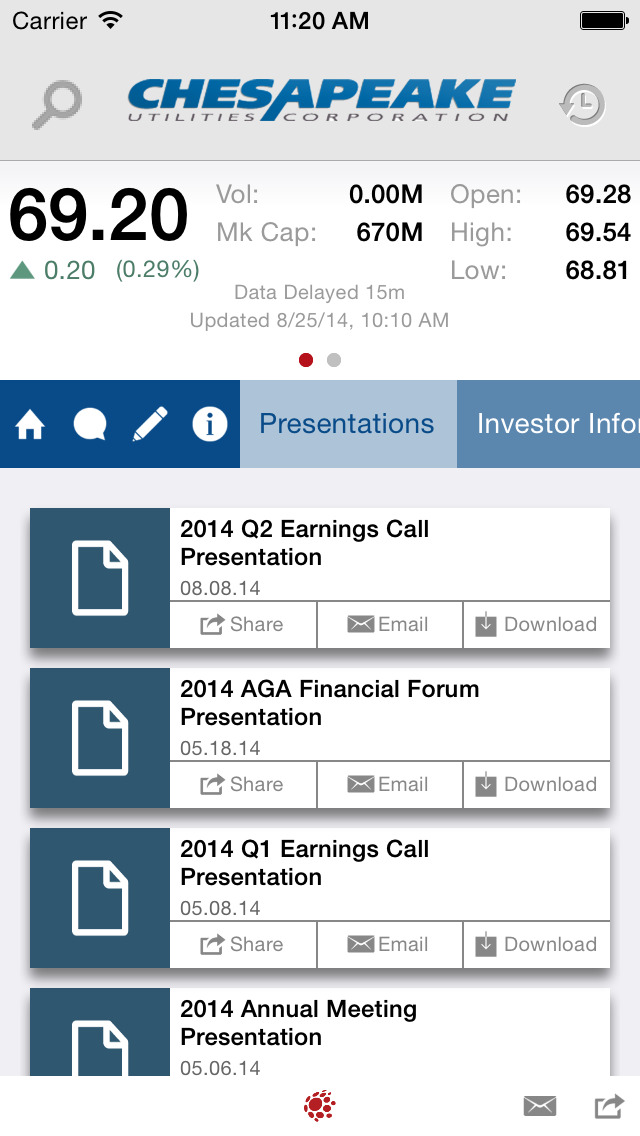640x1136 pixels.
Task: Share the 2014 Q2 Earnings Call Presentation
Action: 243,625
